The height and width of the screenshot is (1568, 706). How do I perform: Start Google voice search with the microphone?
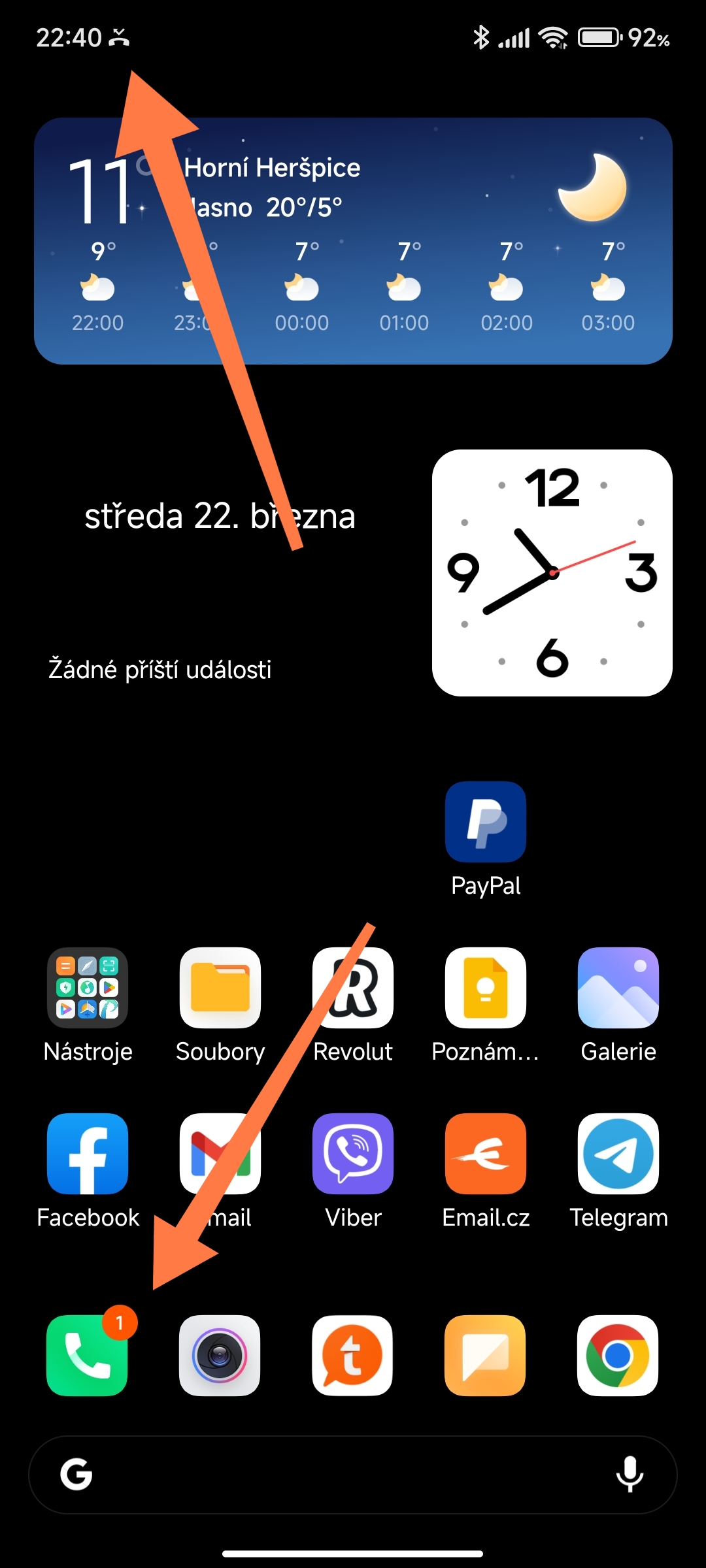point(630,1475)
